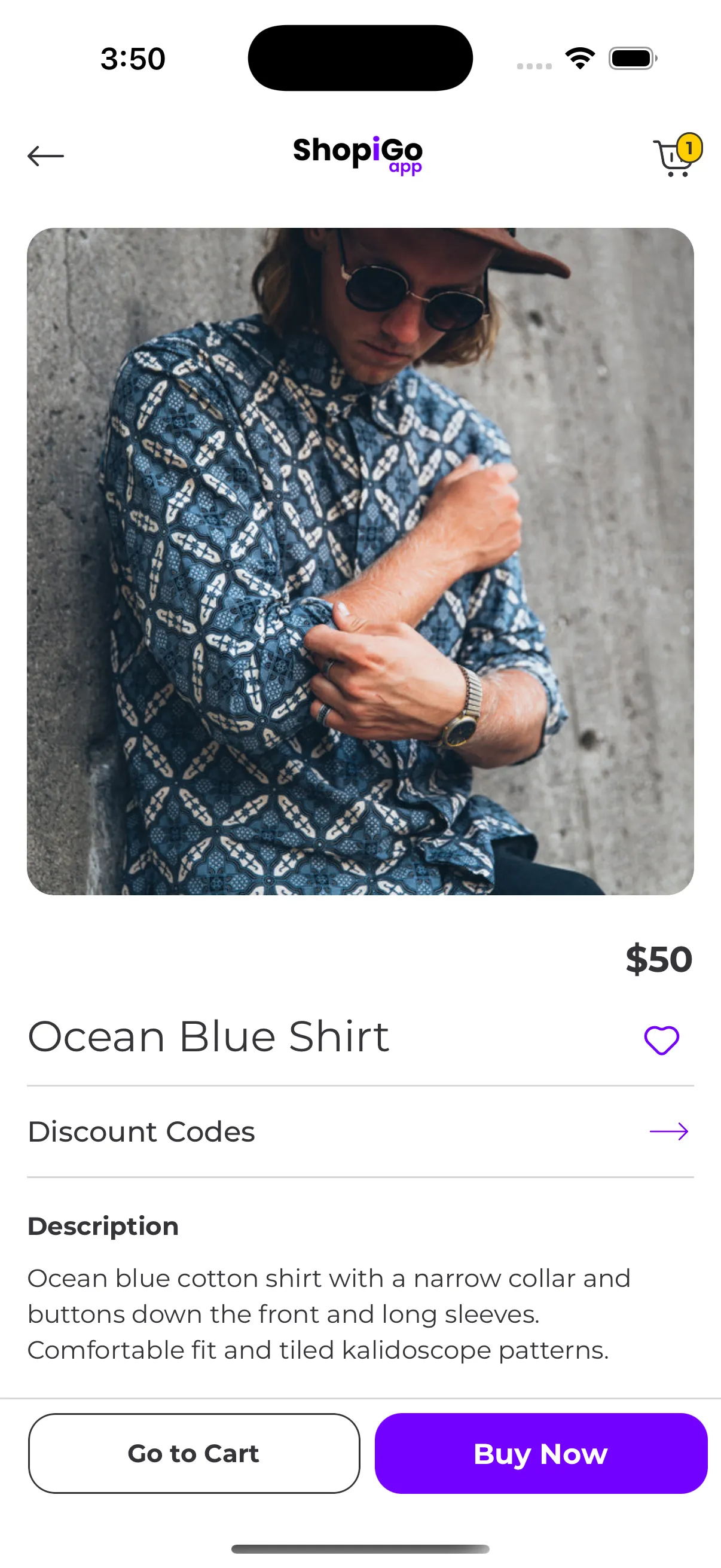Viewport: 721px width, 1568px height.
Task: Buy the shirt with Buy Now
Action: click(x=541, y=1453)
